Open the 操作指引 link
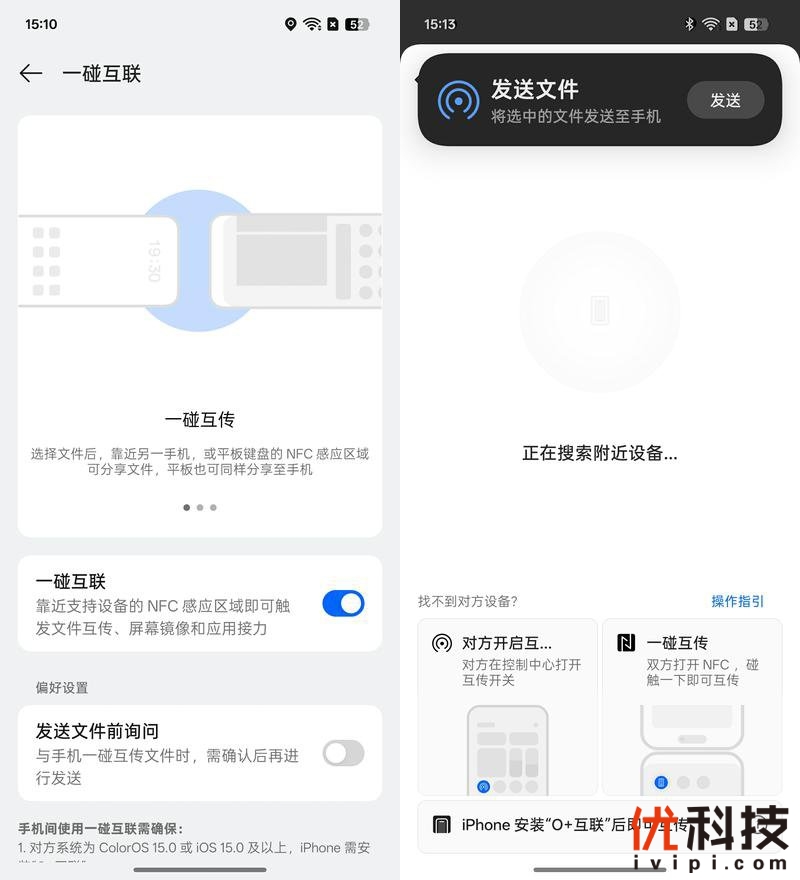Screen dimensions: 800x880 pos(737,601)
